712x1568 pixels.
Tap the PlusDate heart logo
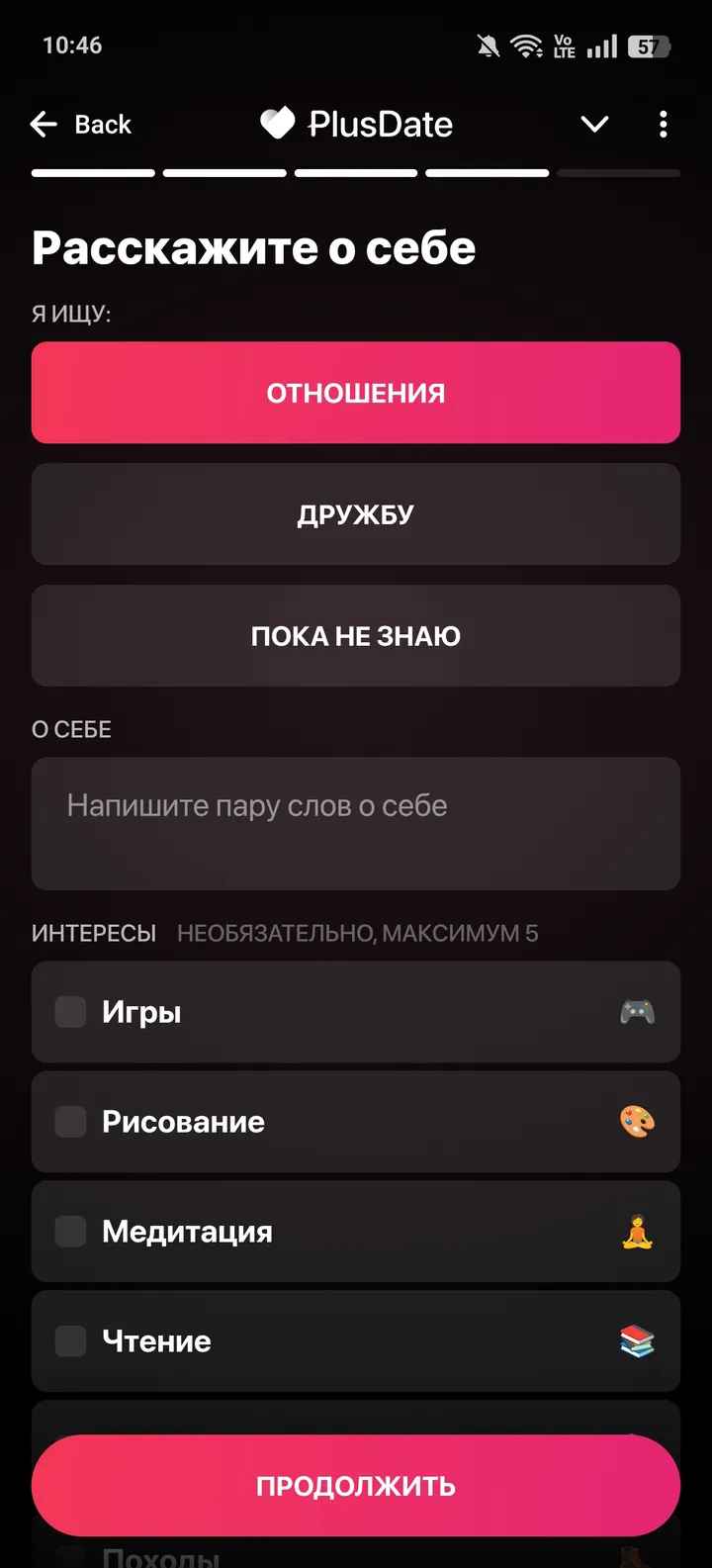click(278, 124)
